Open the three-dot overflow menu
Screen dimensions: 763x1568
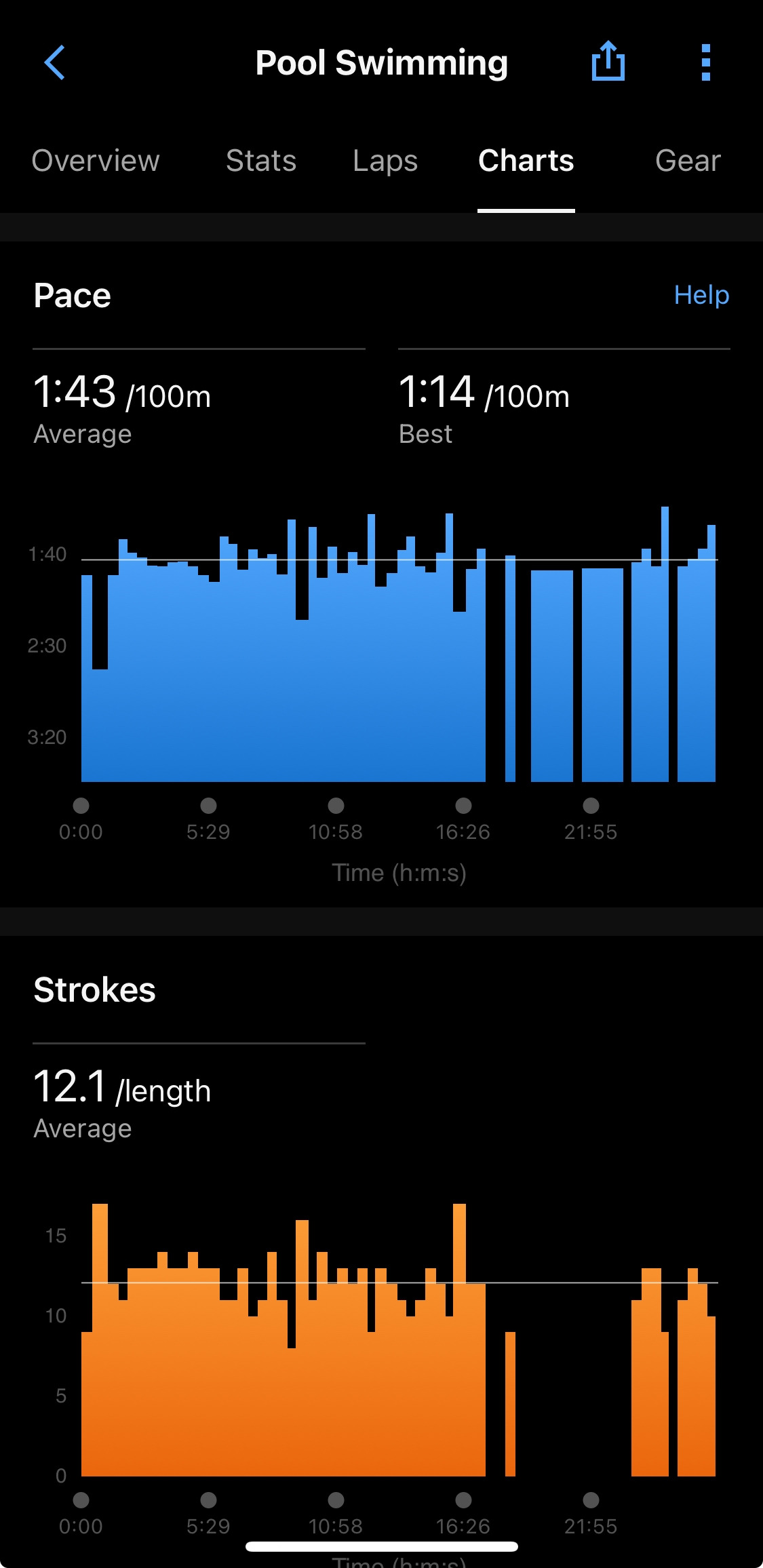point(705,62)
